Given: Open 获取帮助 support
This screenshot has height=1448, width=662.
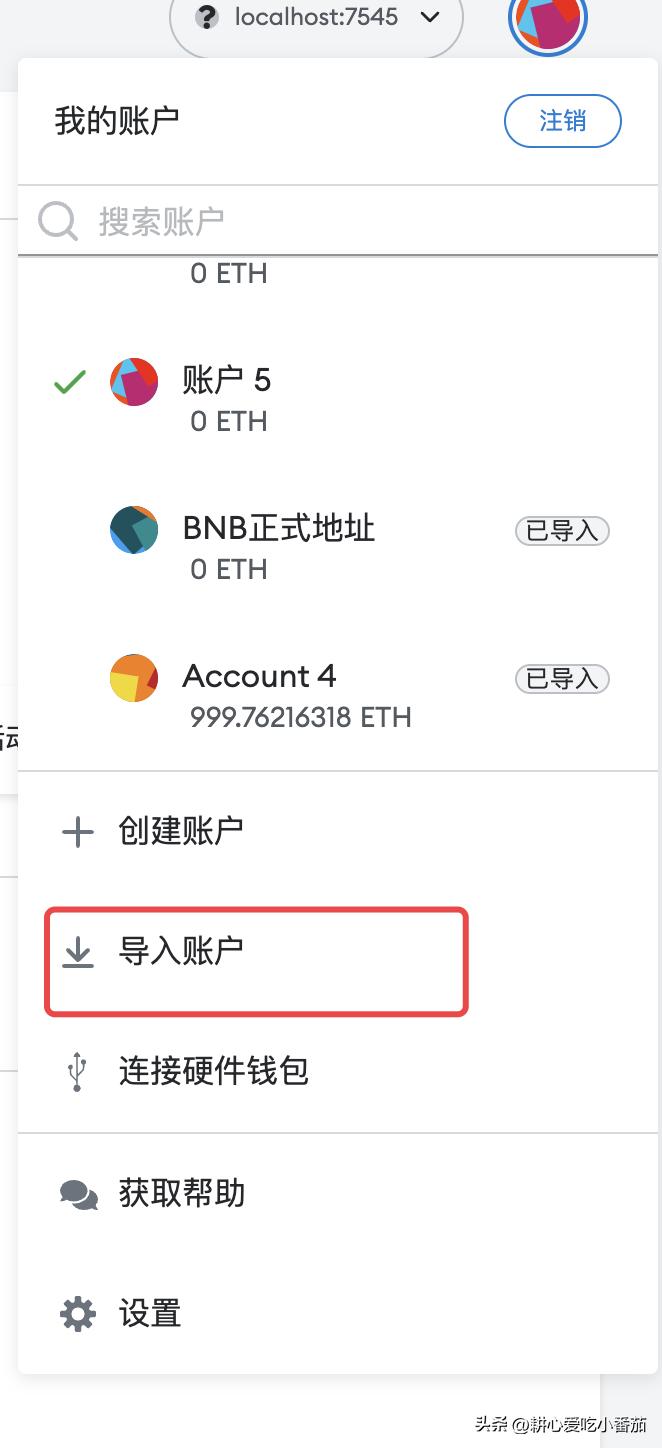Looking at the screenshot, I should coord(181,1193).
